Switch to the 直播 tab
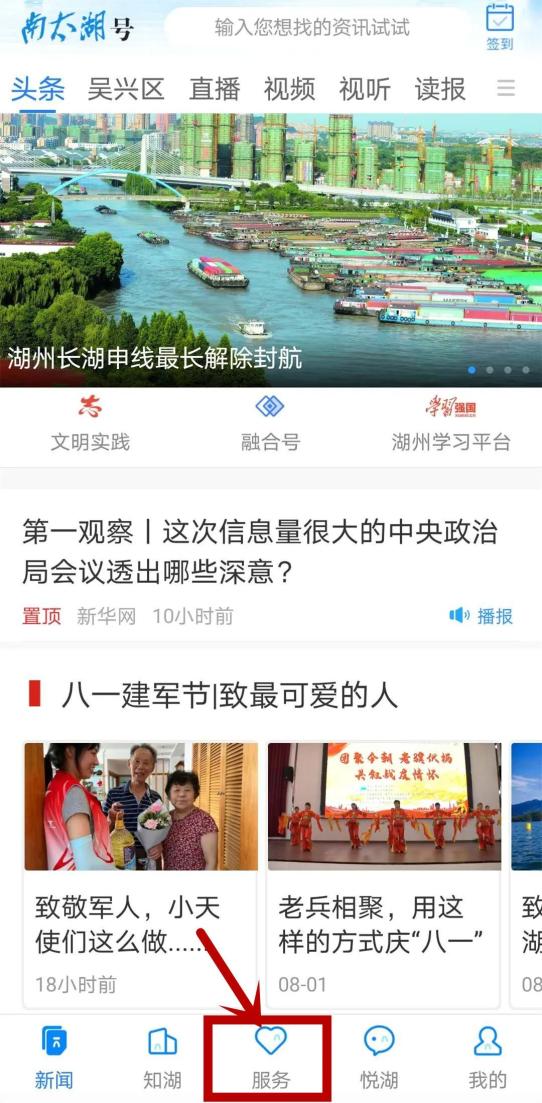 point(215,89)
